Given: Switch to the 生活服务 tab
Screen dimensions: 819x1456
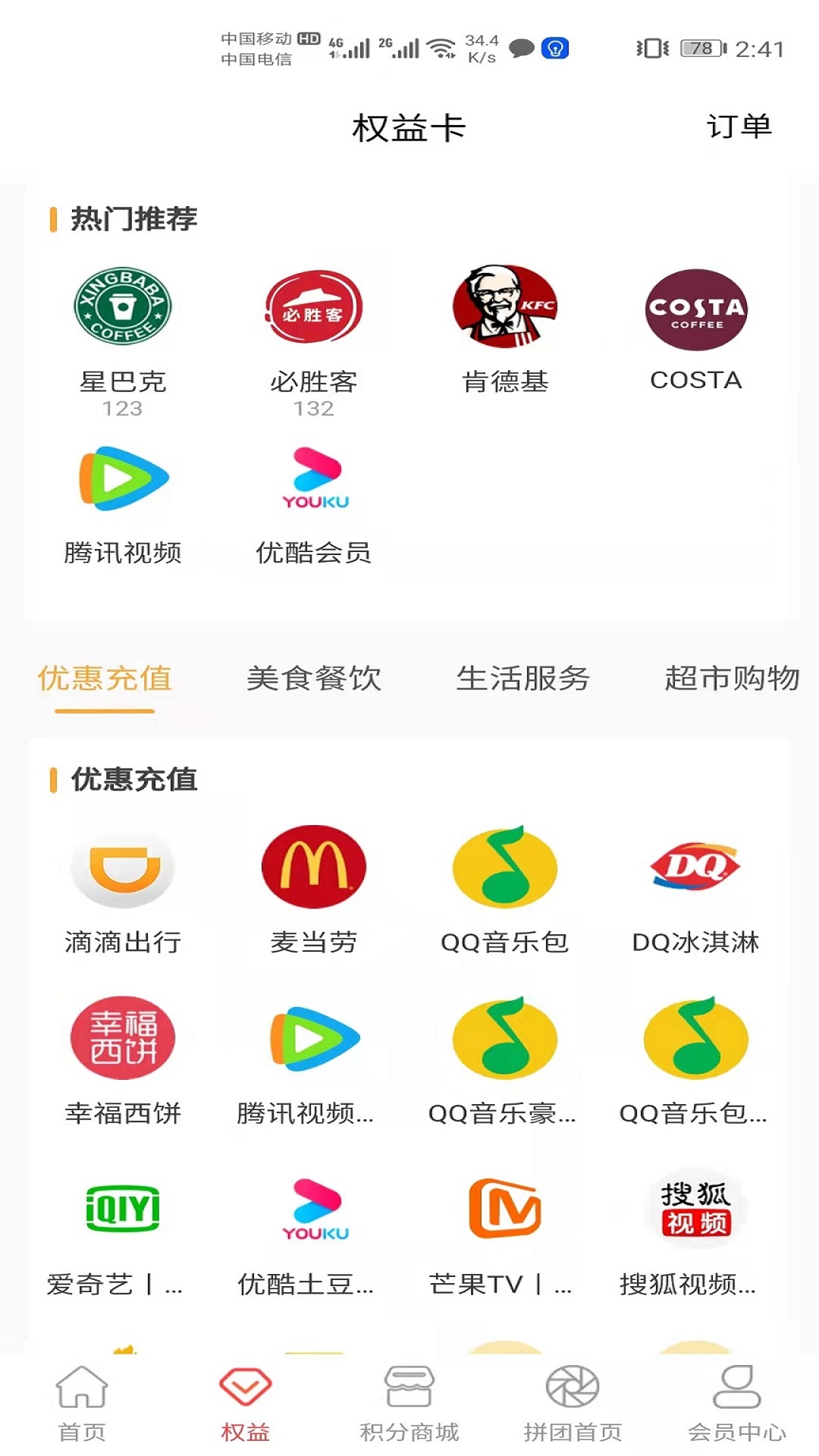Looking at the screenshot, I should point(523,678).
